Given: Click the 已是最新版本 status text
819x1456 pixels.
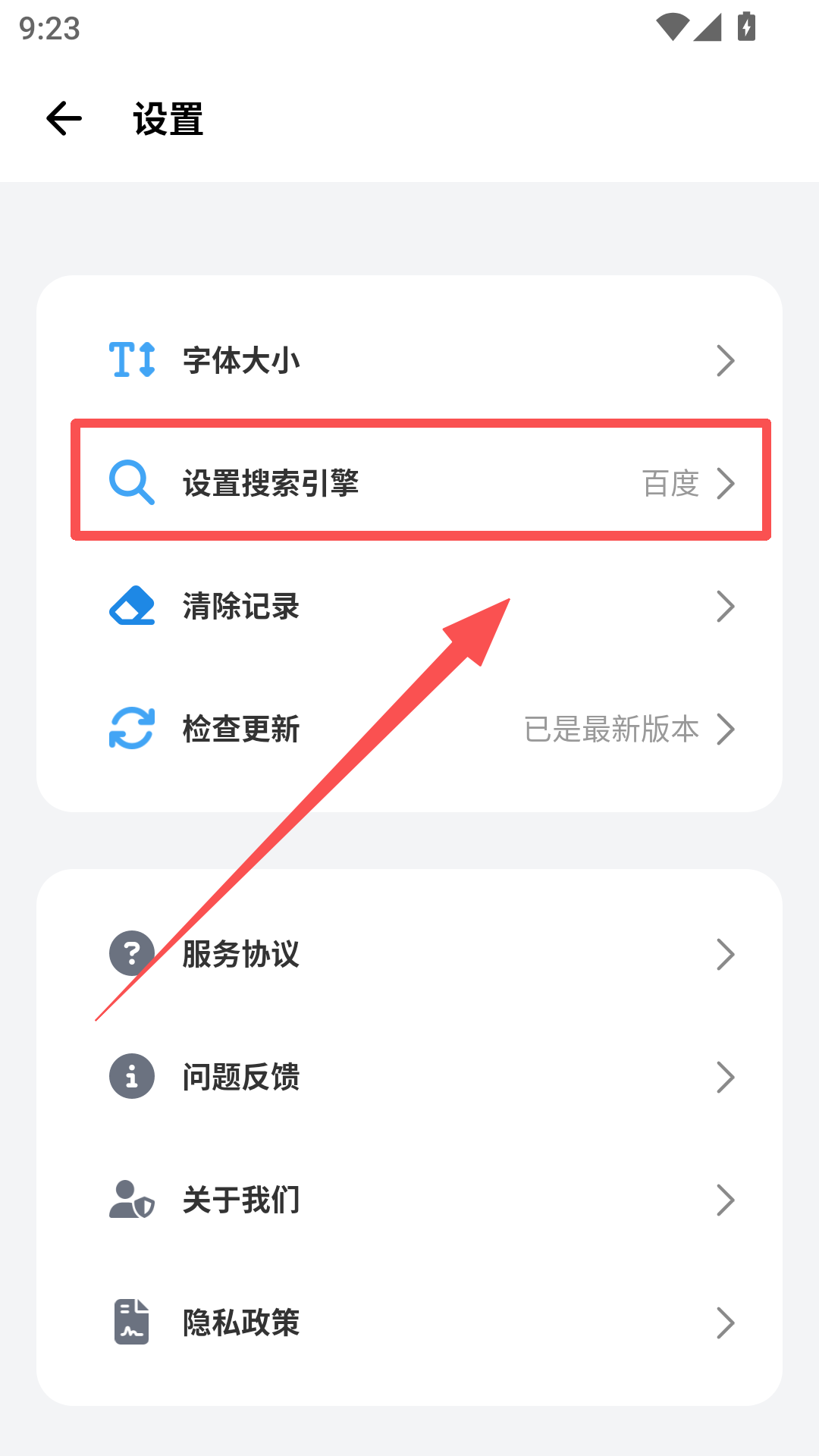Looking at the screenshot, I should 611,728.
